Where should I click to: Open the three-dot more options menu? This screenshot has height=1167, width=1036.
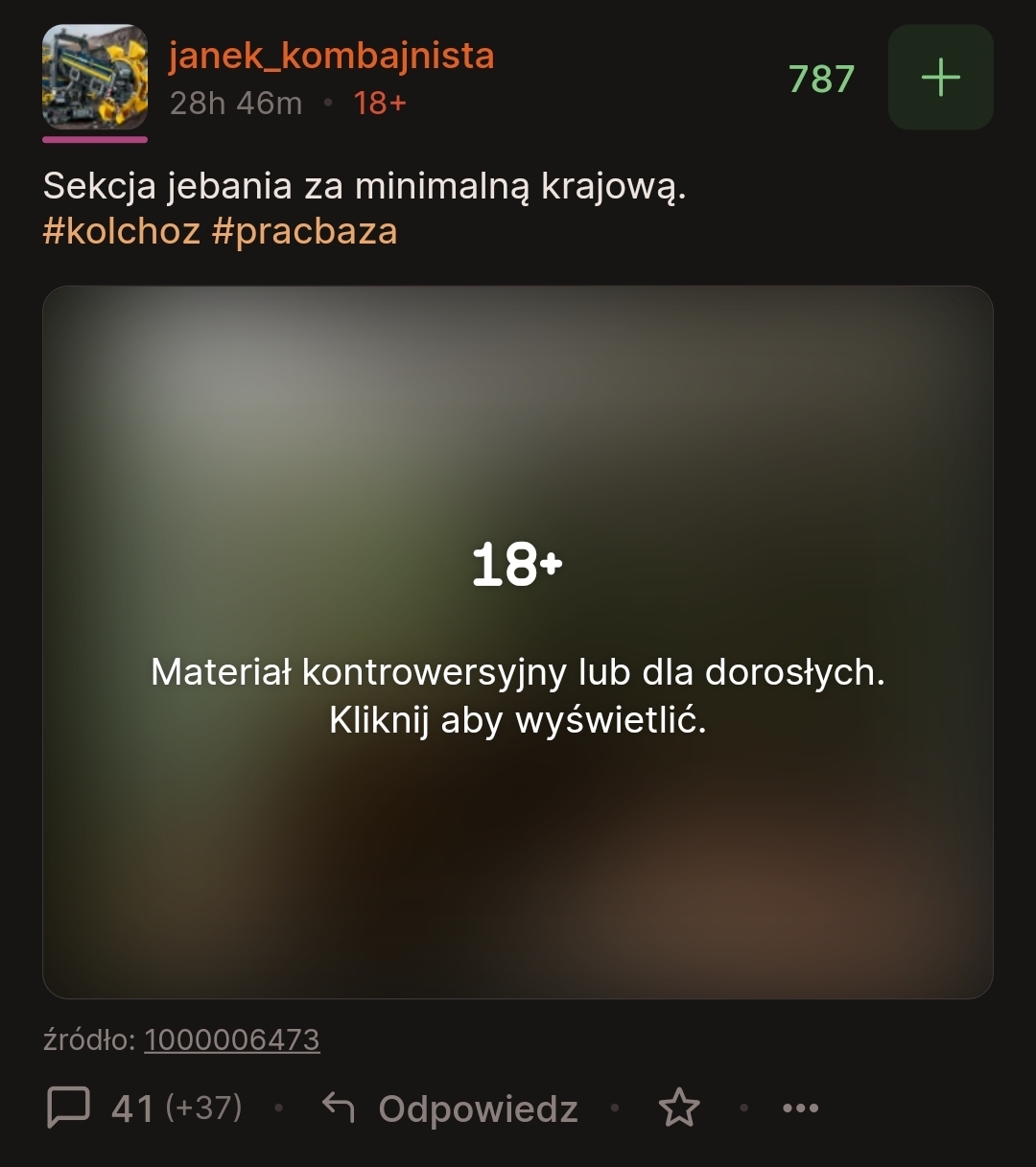pyautogui.click(x=800, y=1109)
